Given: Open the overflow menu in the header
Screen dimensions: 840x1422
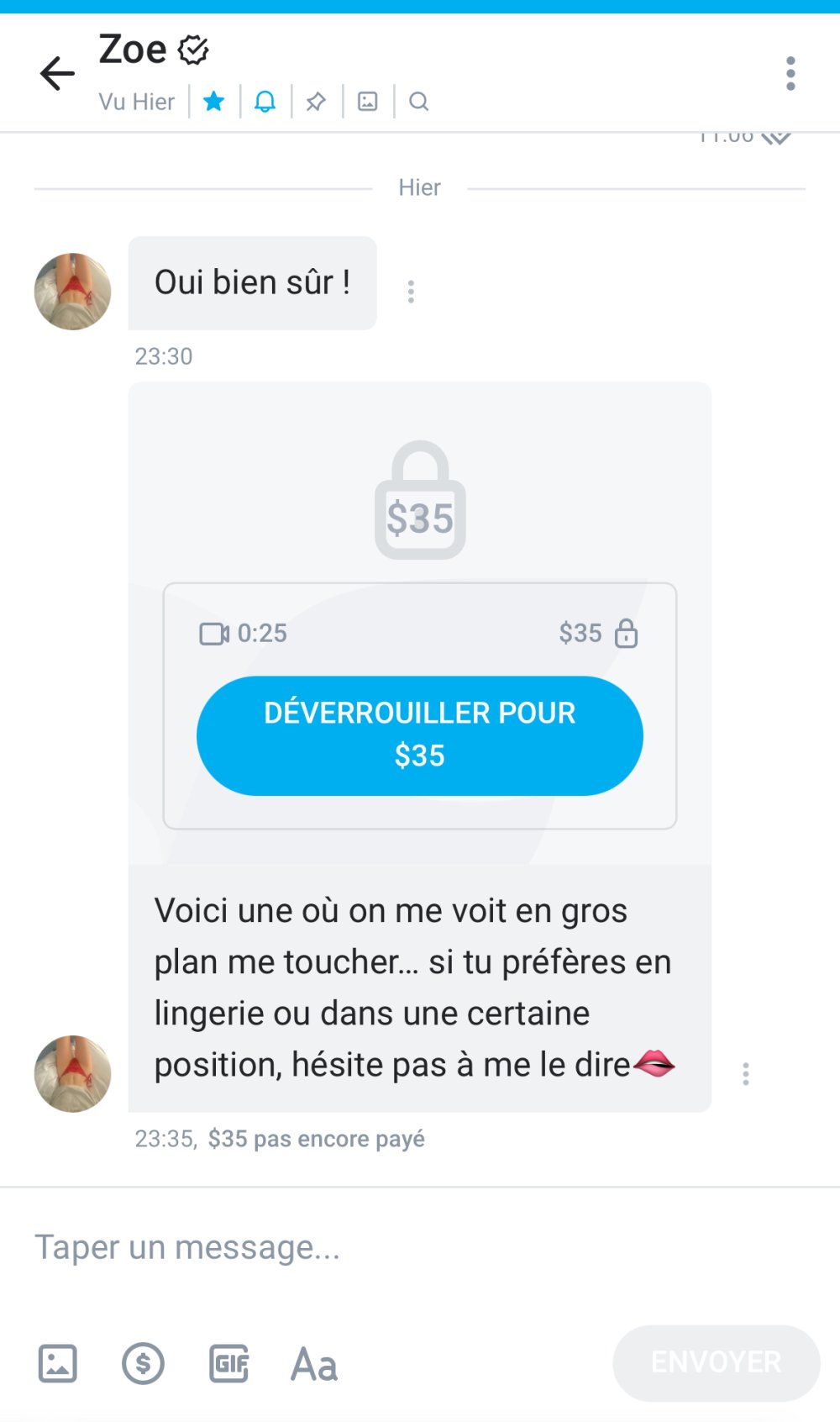Looking at the screenshot, I should [x=790, y=74].
